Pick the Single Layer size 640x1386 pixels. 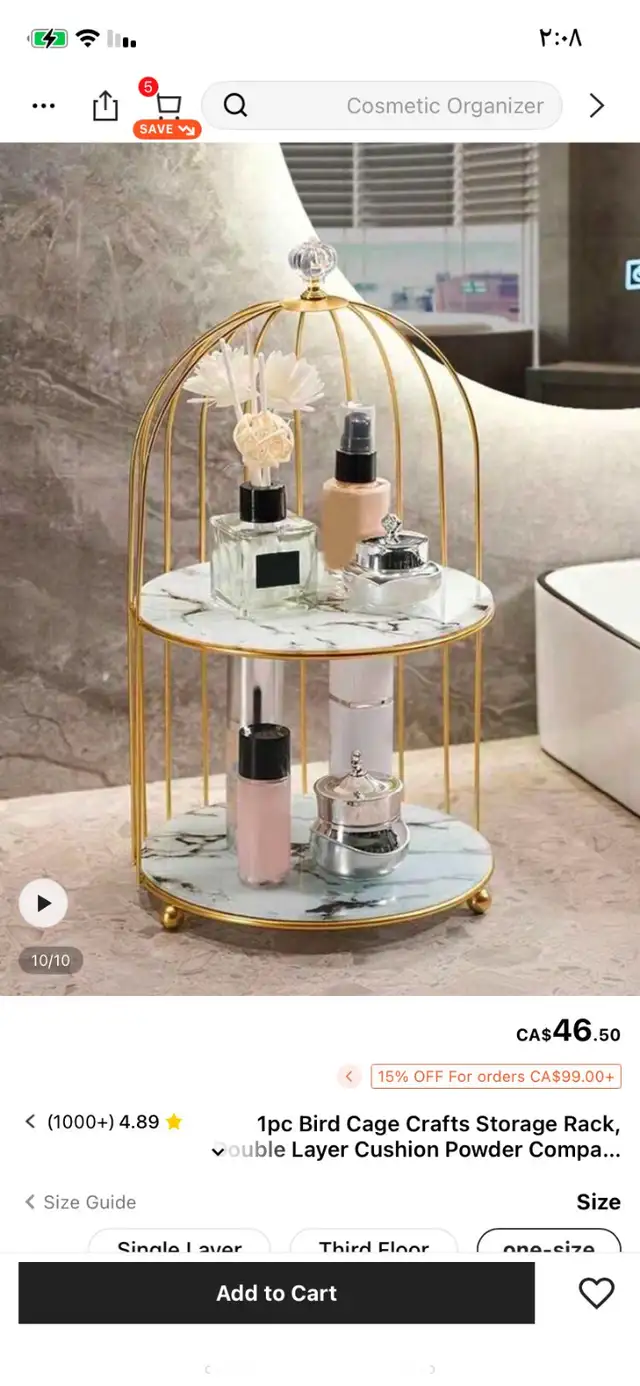pyautogui.click(x=180, y=1243)
